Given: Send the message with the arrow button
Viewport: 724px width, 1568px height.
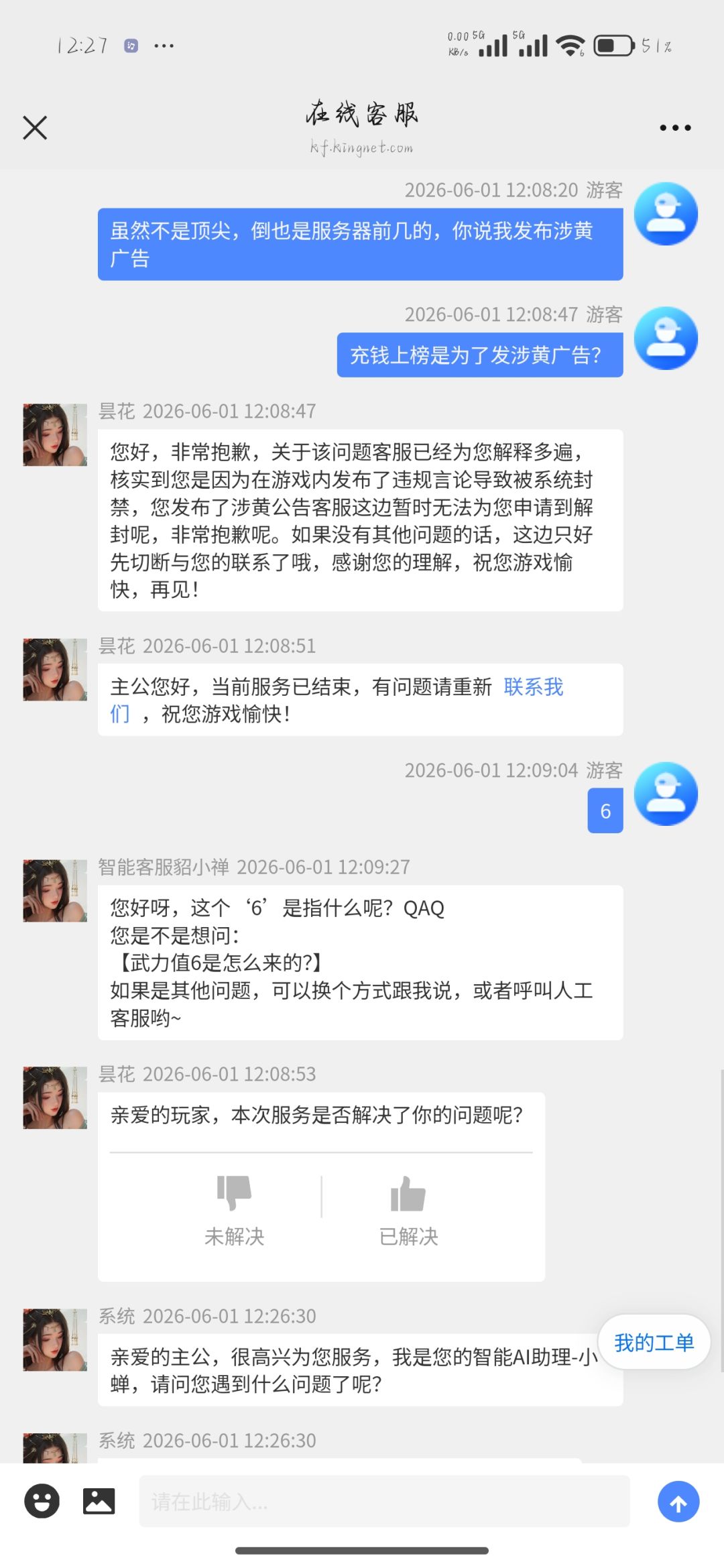Looking at the screenshot, I should pyautogui.click(x=678, y=1502).
